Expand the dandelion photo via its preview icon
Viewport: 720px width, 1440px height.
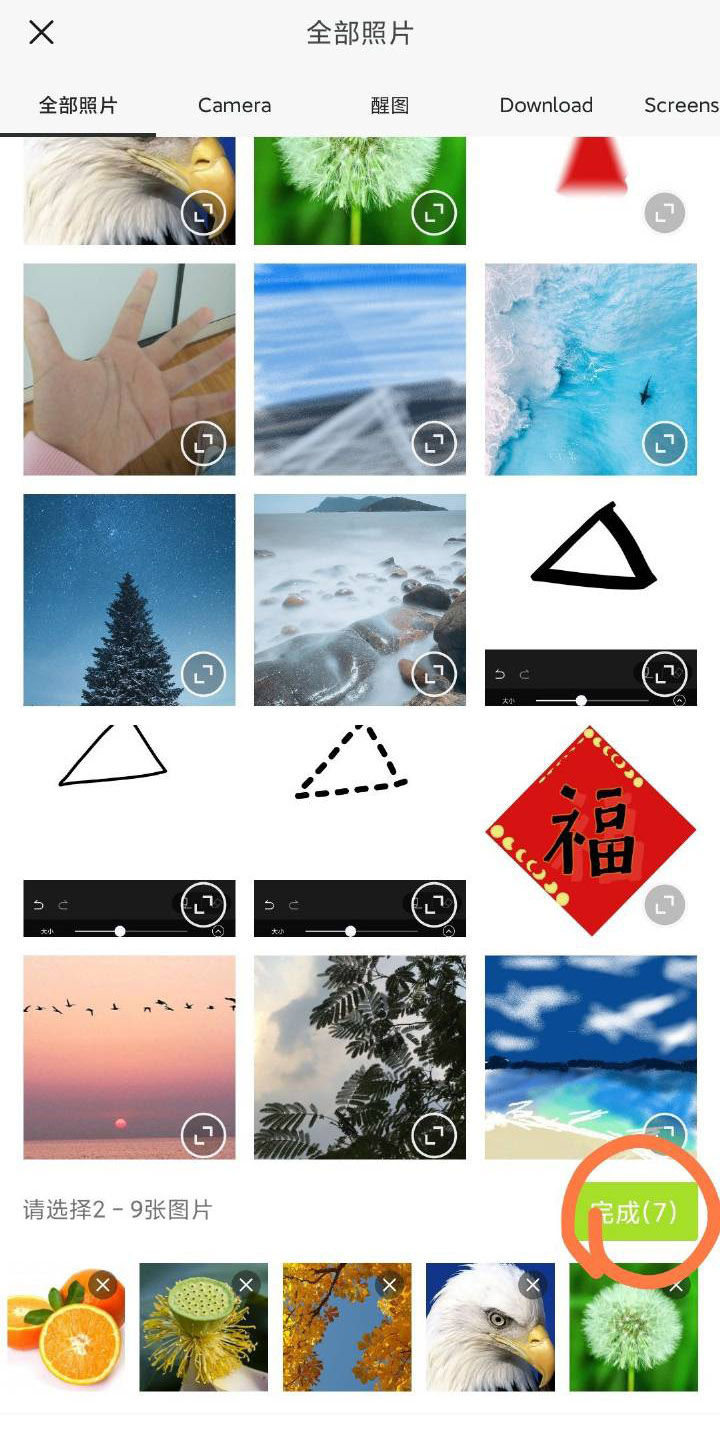(432, 212)
